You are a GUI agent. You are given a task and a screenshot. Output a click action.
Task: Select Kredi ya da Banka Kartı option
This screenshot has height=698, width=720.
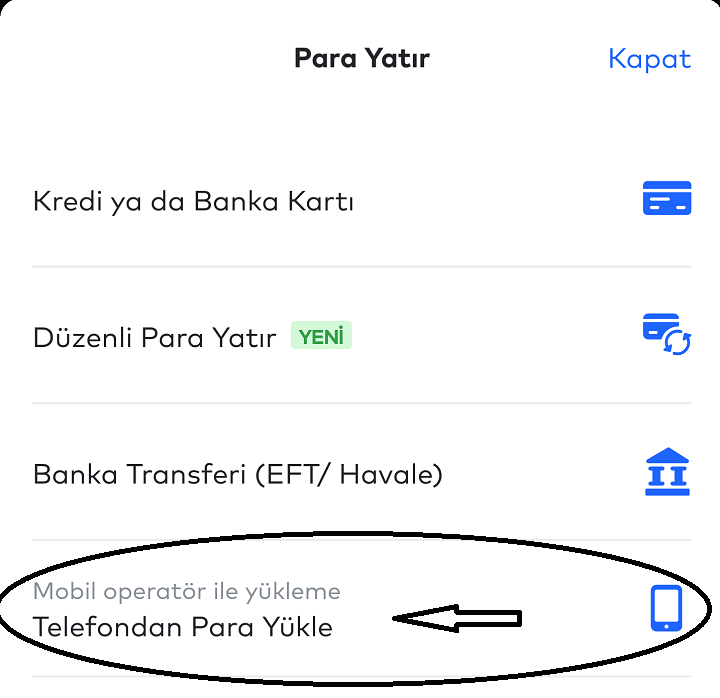tap(194, 201)
